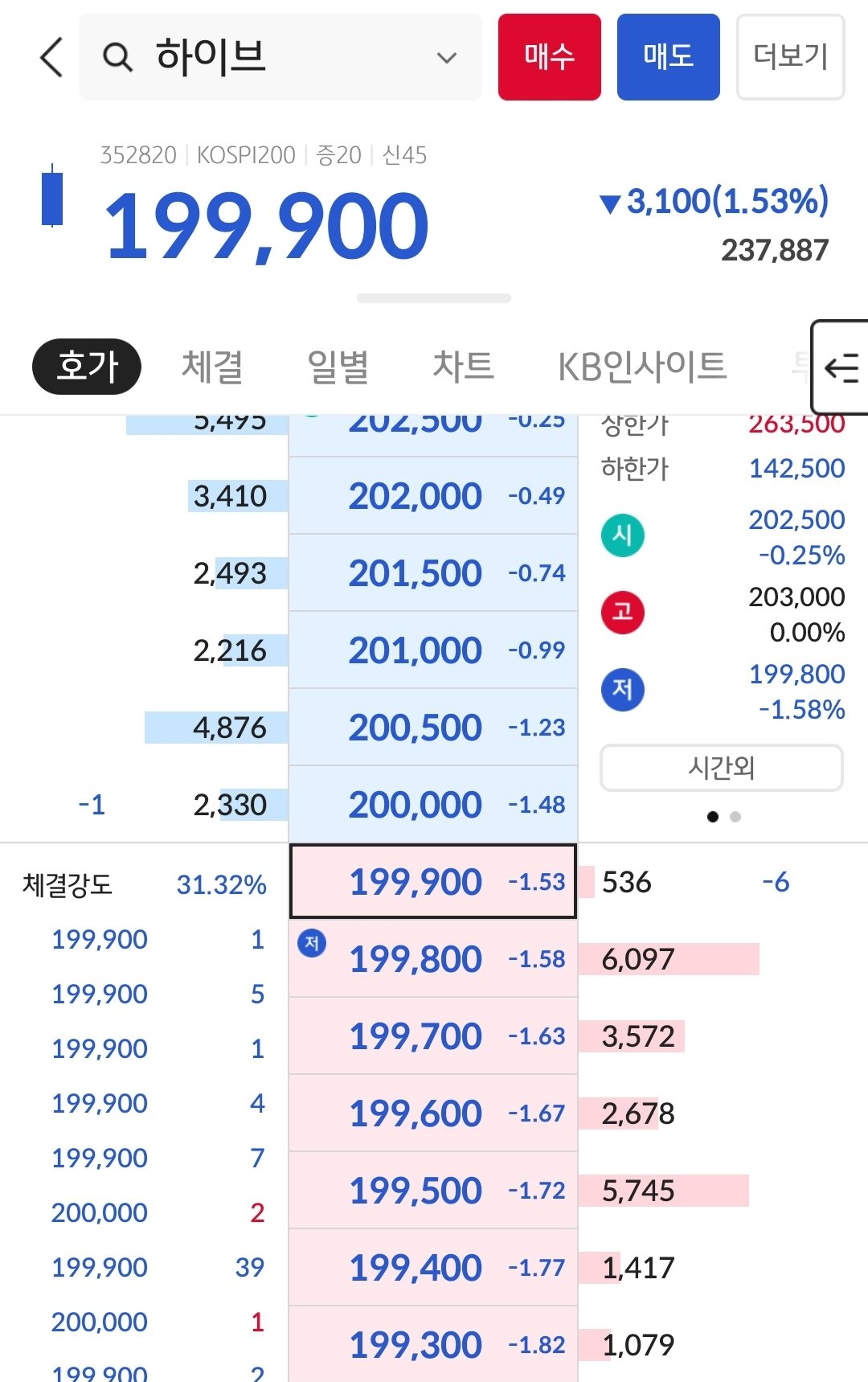Choose the 199,800 bid price row
Image resolution: width=868 pixels, height=1382 pixels.
432,959
